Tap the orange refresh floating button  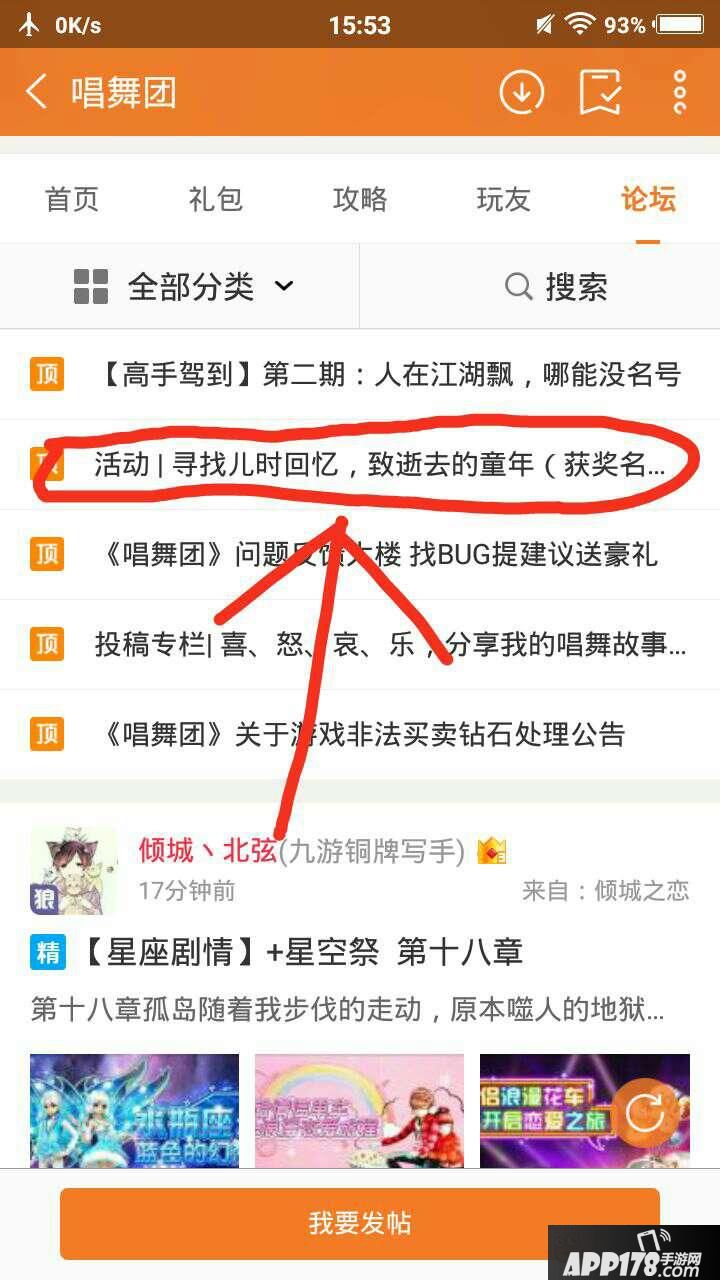644,1111
